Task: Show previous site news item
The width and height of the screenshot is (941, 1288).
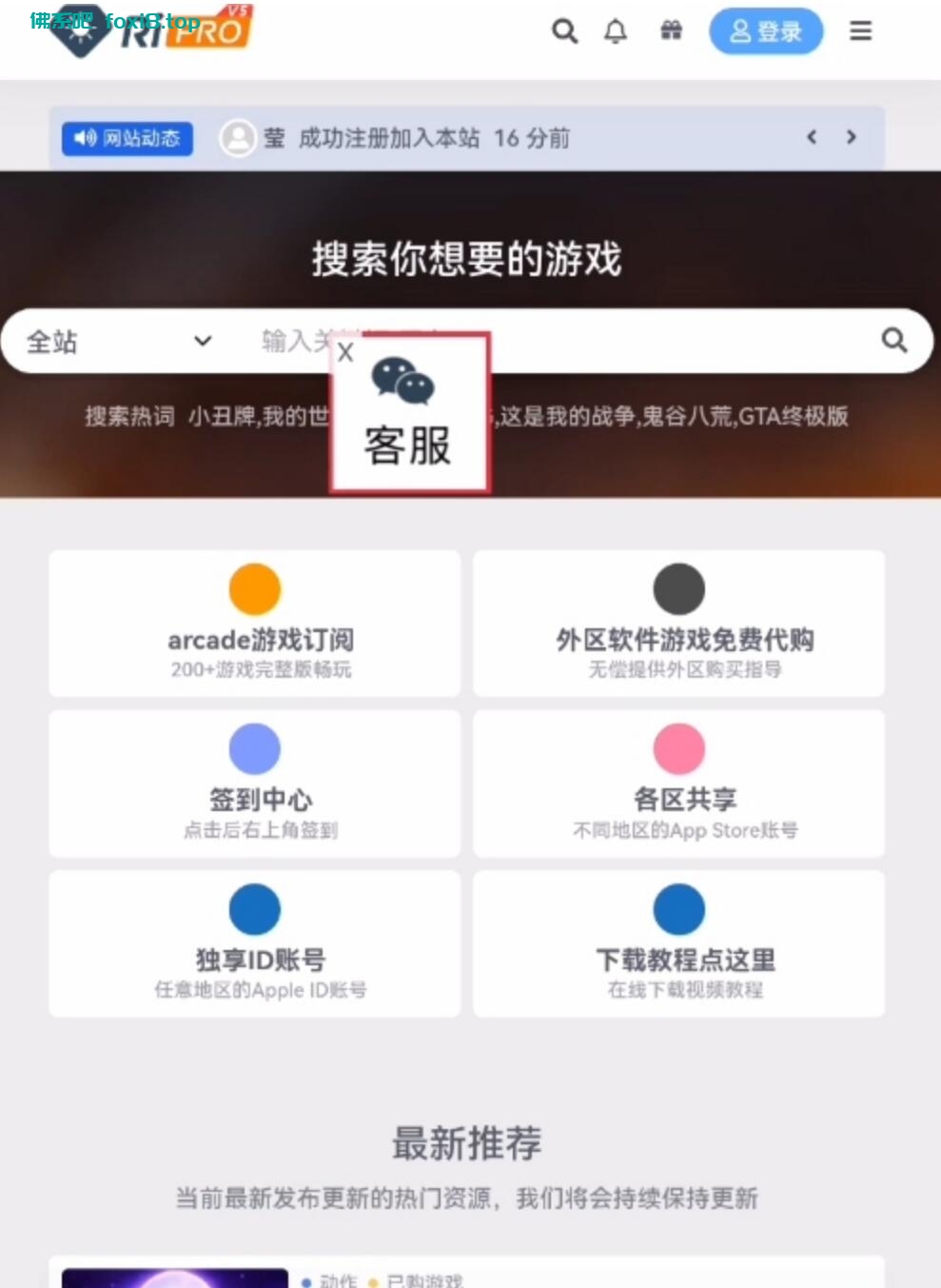Action: (812, 137)
